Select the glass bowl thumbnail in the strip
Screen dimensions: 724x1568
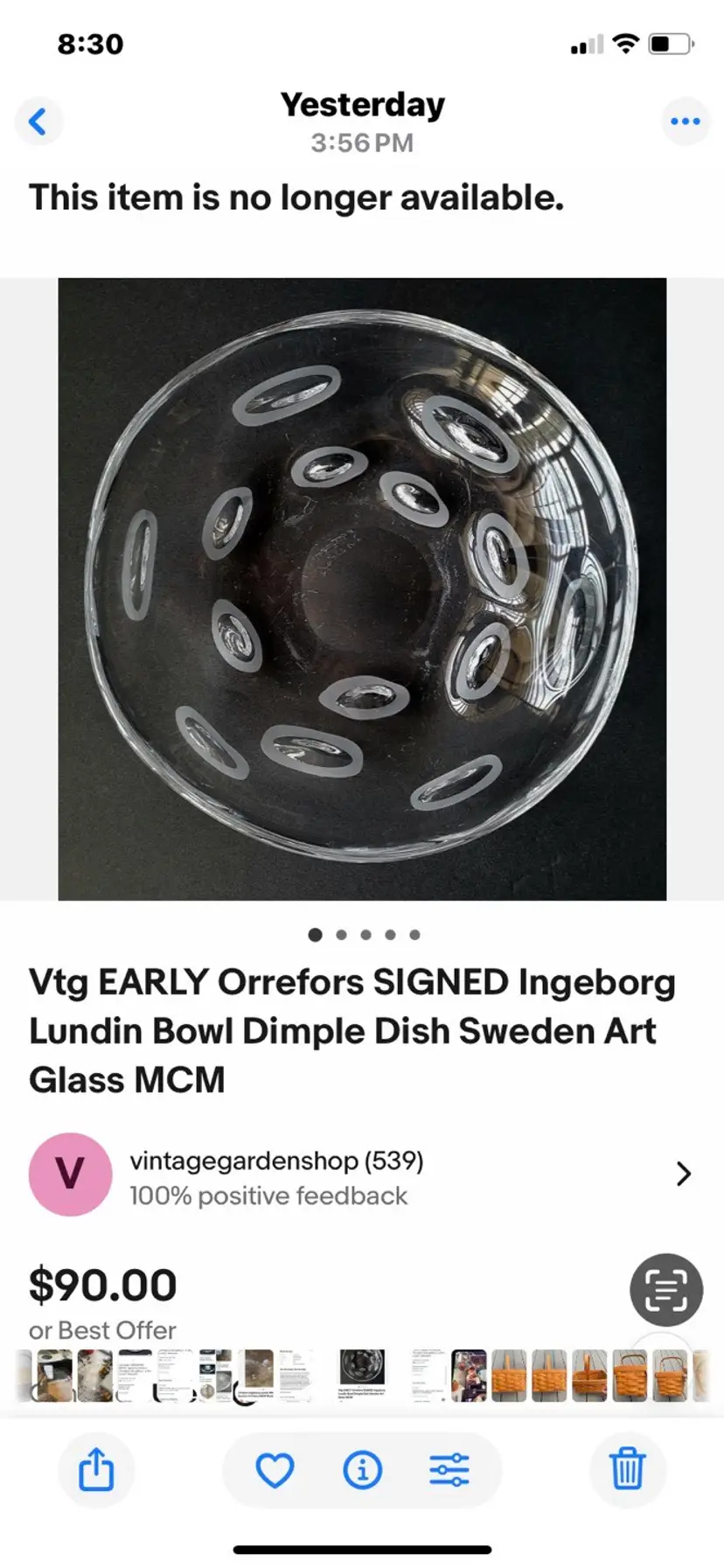[362, 1369]
